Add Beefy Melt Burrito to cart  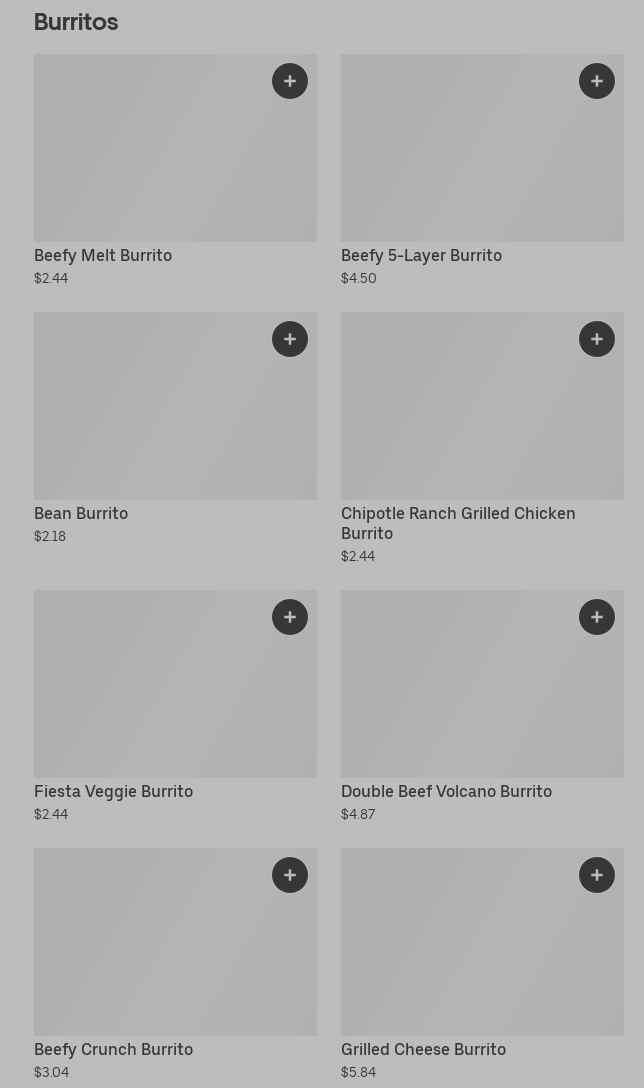pyautogui.click(x=290, y=81)
